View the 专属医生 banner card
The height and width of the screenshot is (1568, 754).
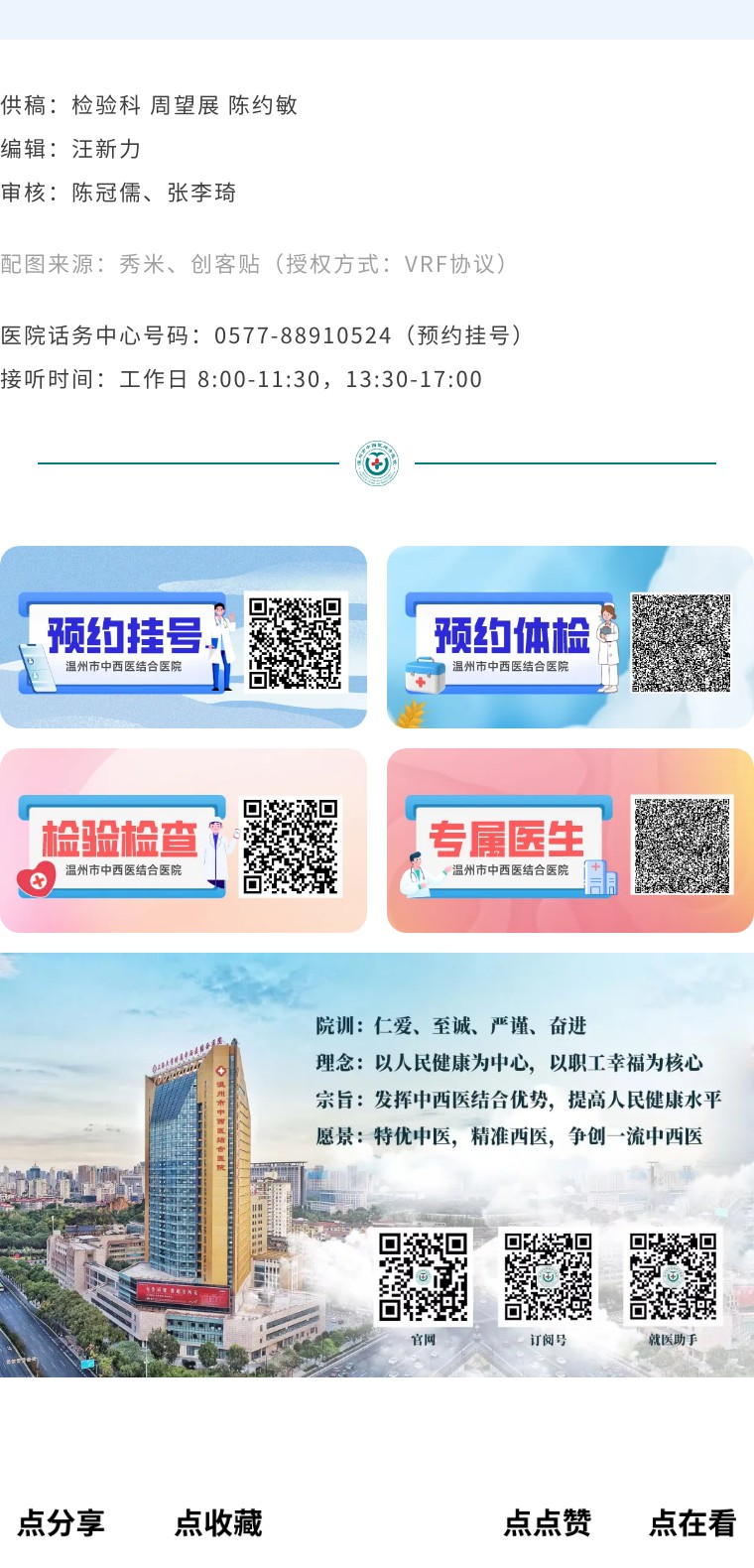point(569,841)
